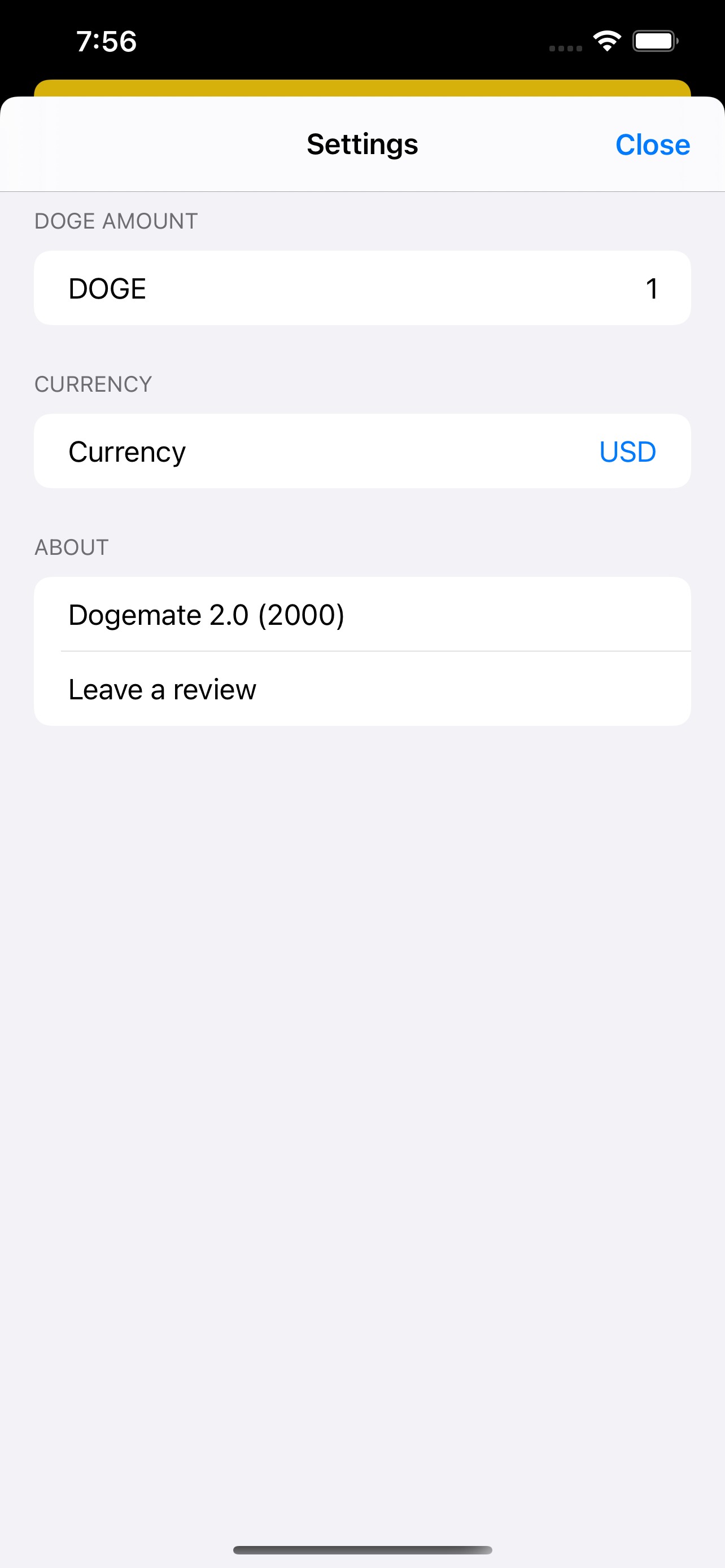725x1568 pixels.
Task: Tap the DOGE AMOUNT section header
Action: click(x=116, y=220)
